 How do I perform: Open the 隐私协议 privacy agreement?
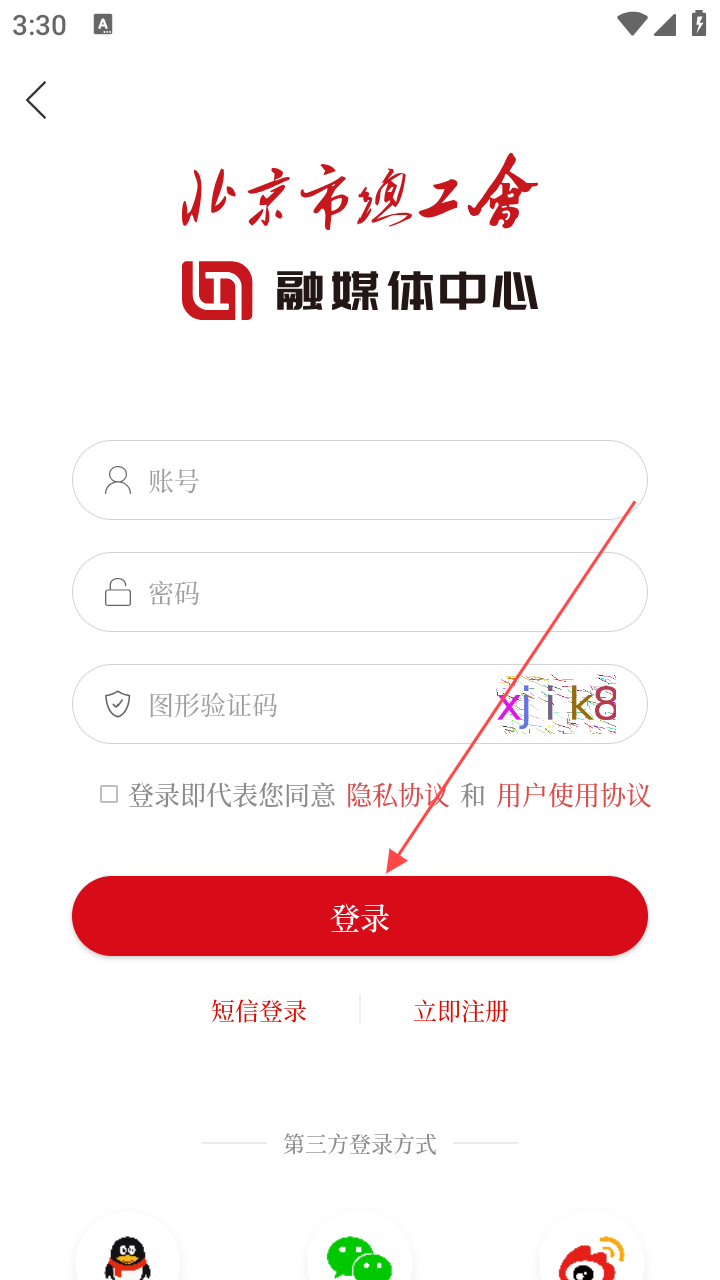coord(397,796)
